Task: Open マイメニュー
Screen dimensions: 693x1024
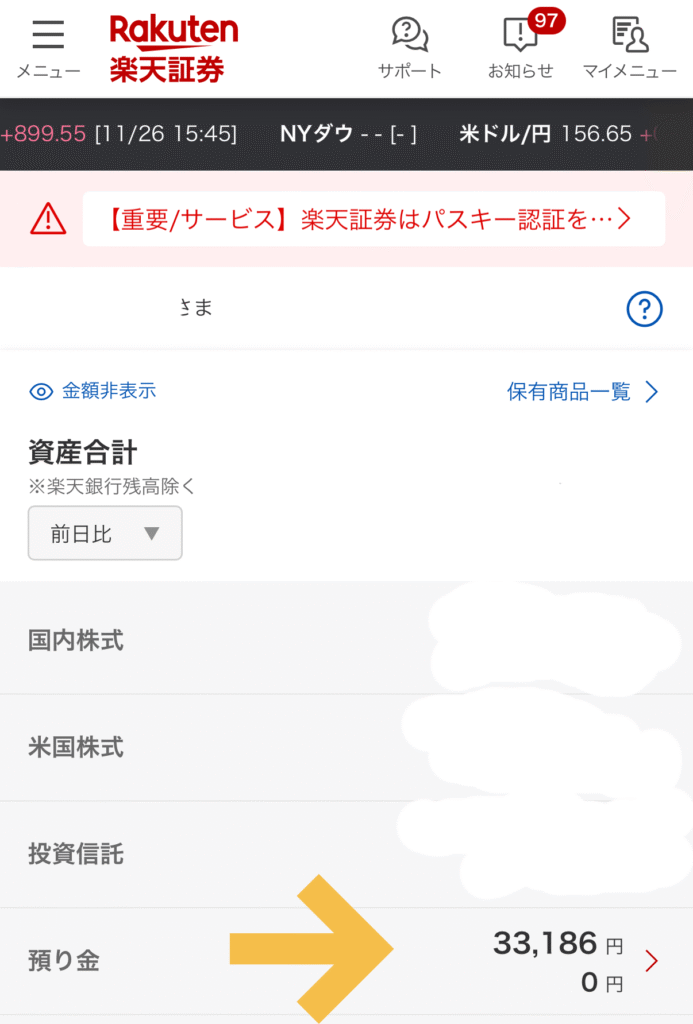Action: (x=630, y=48)
